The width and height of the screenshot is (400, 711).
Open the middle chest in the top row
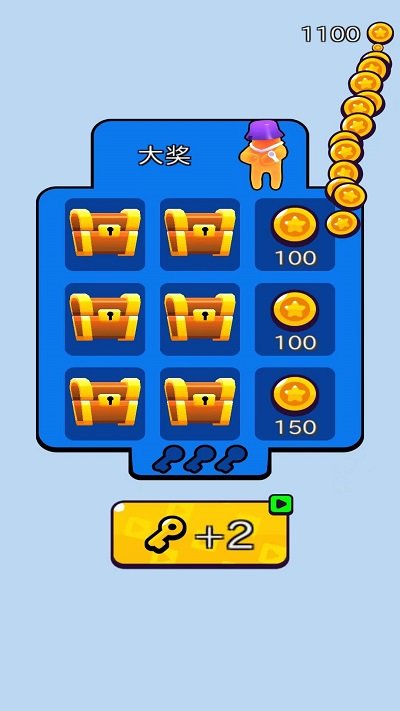pos(200,234)
